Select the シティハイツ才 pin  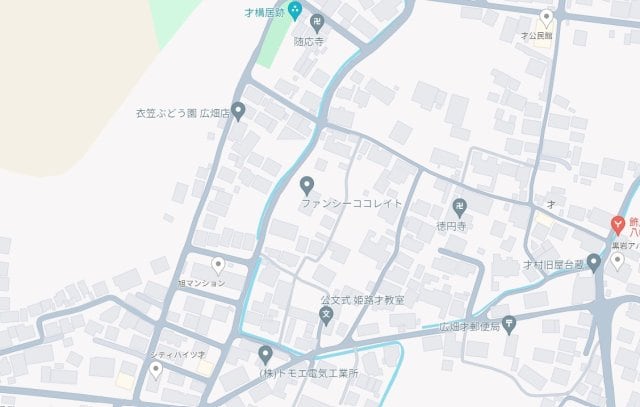(156, 370)
